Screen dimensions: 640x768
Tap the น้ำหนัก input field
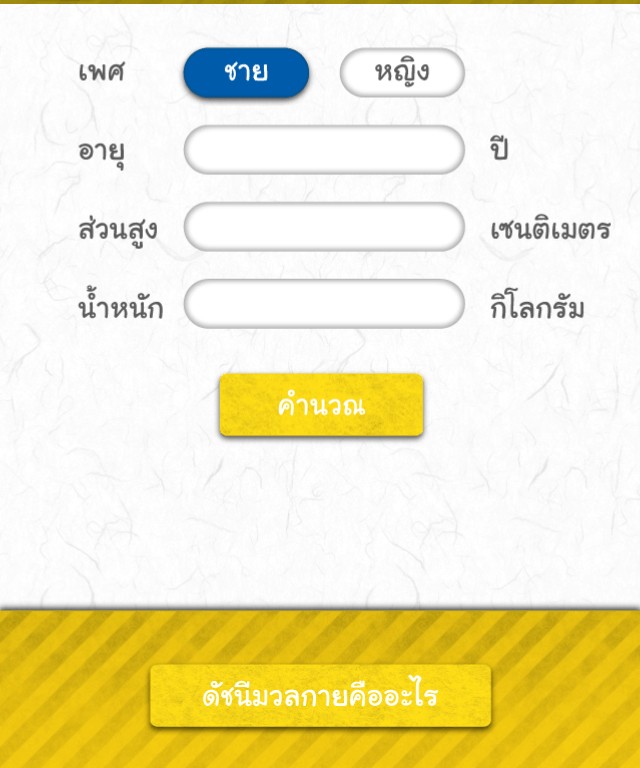point(324,304)
